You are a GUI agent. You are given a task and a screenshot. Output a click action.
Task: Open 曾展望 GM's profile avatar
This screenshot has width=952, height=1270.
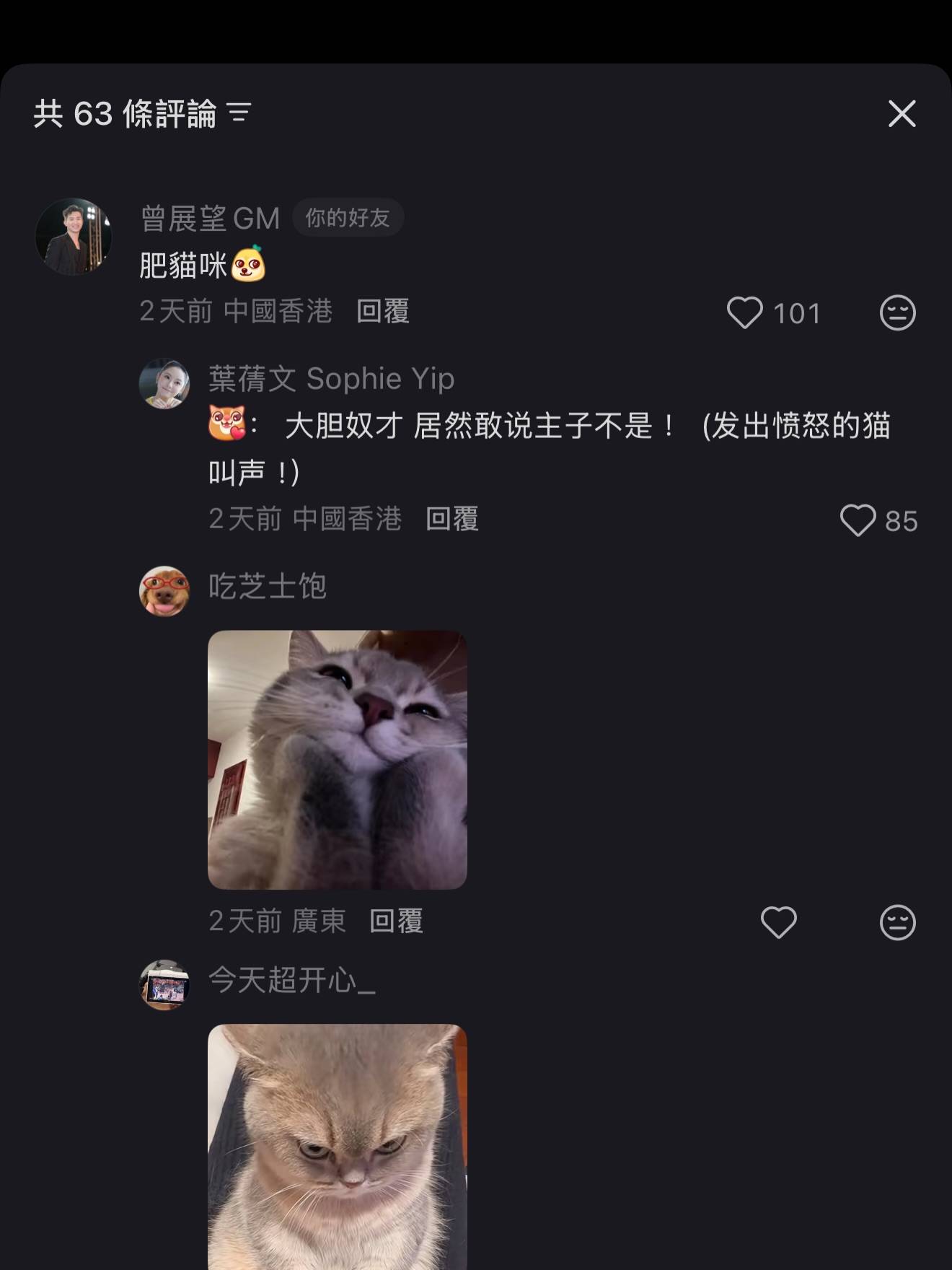point(74,237)
